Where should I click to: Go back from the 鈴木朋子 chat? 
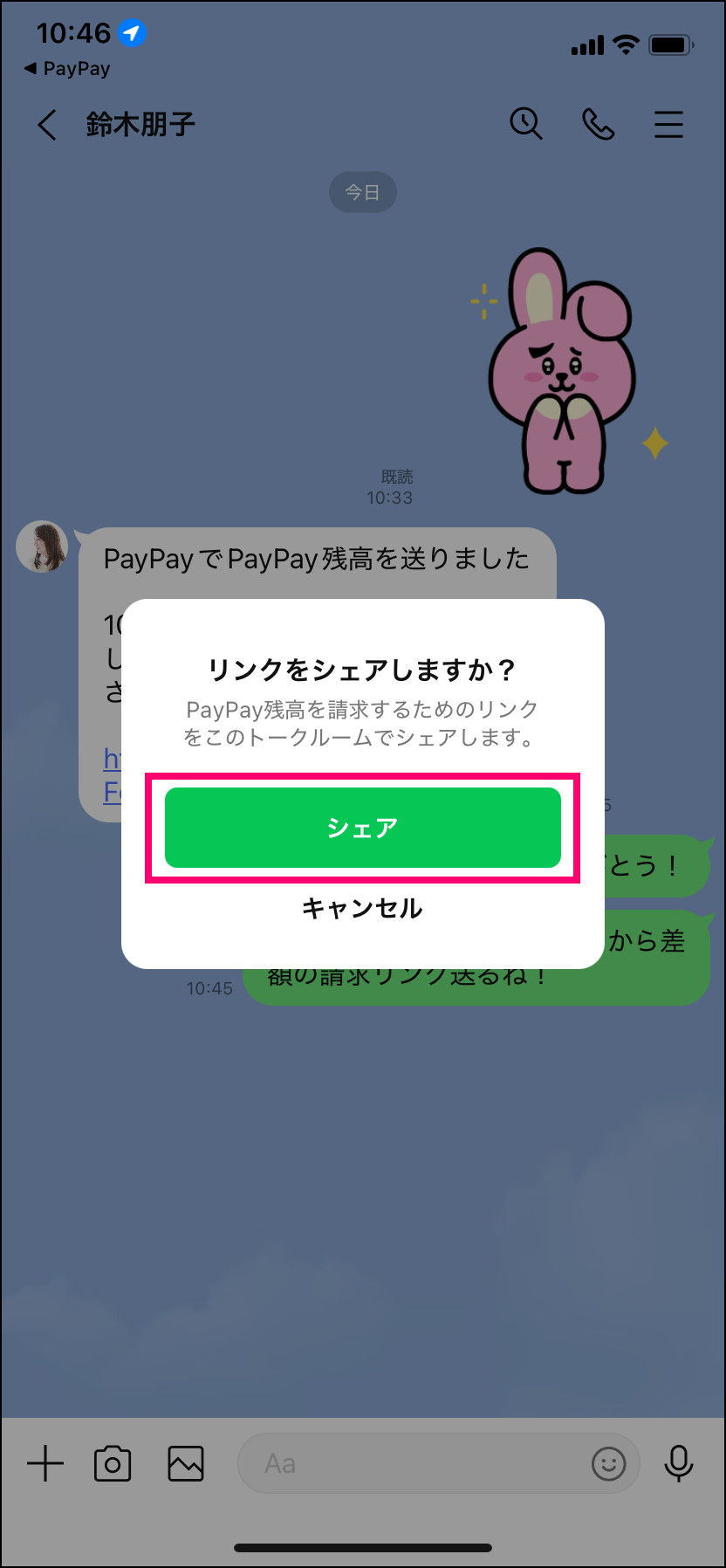(47, 125)
